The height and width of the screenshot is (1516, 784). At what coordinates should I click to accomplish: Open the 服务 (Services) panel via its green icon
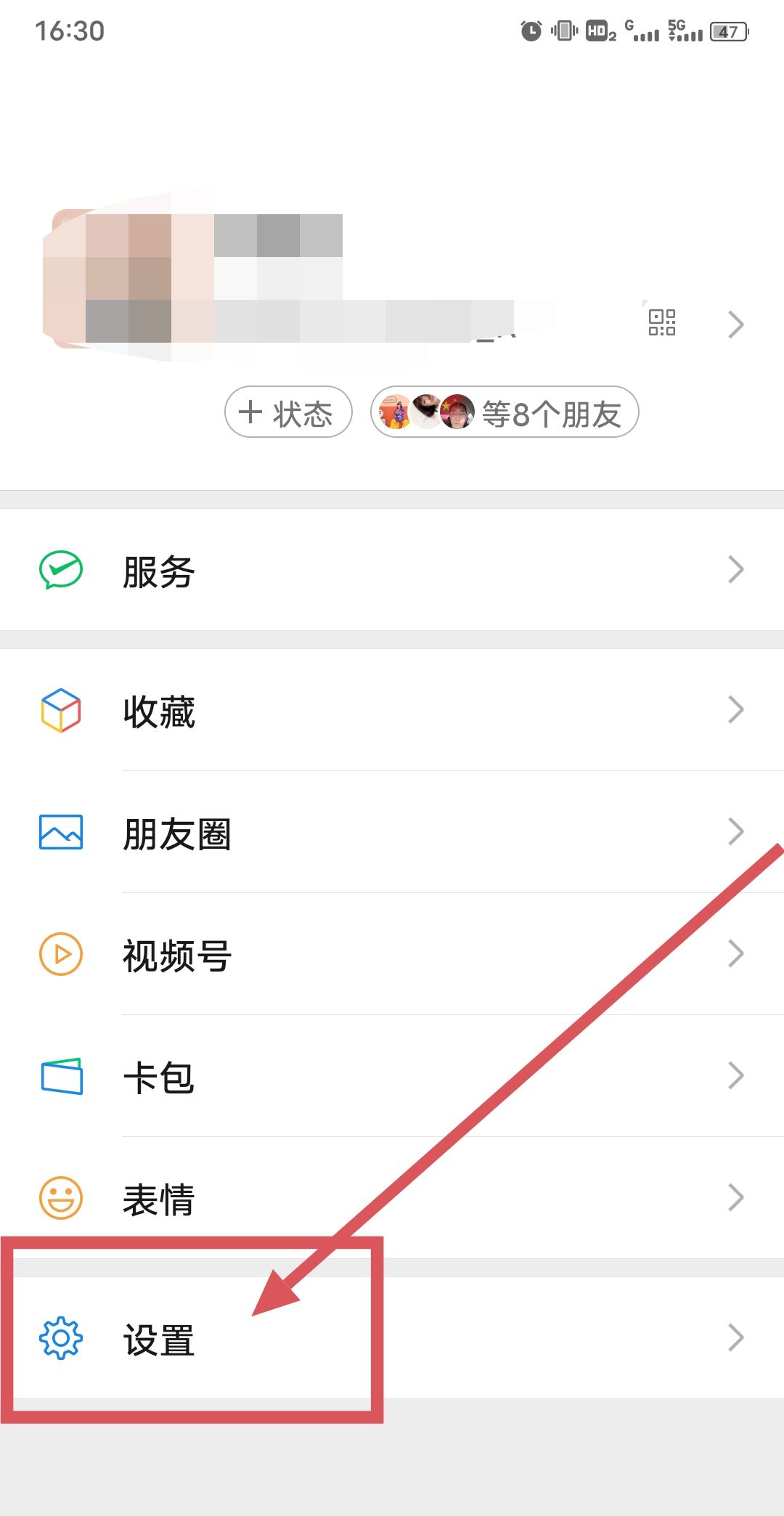click(61, 570)
